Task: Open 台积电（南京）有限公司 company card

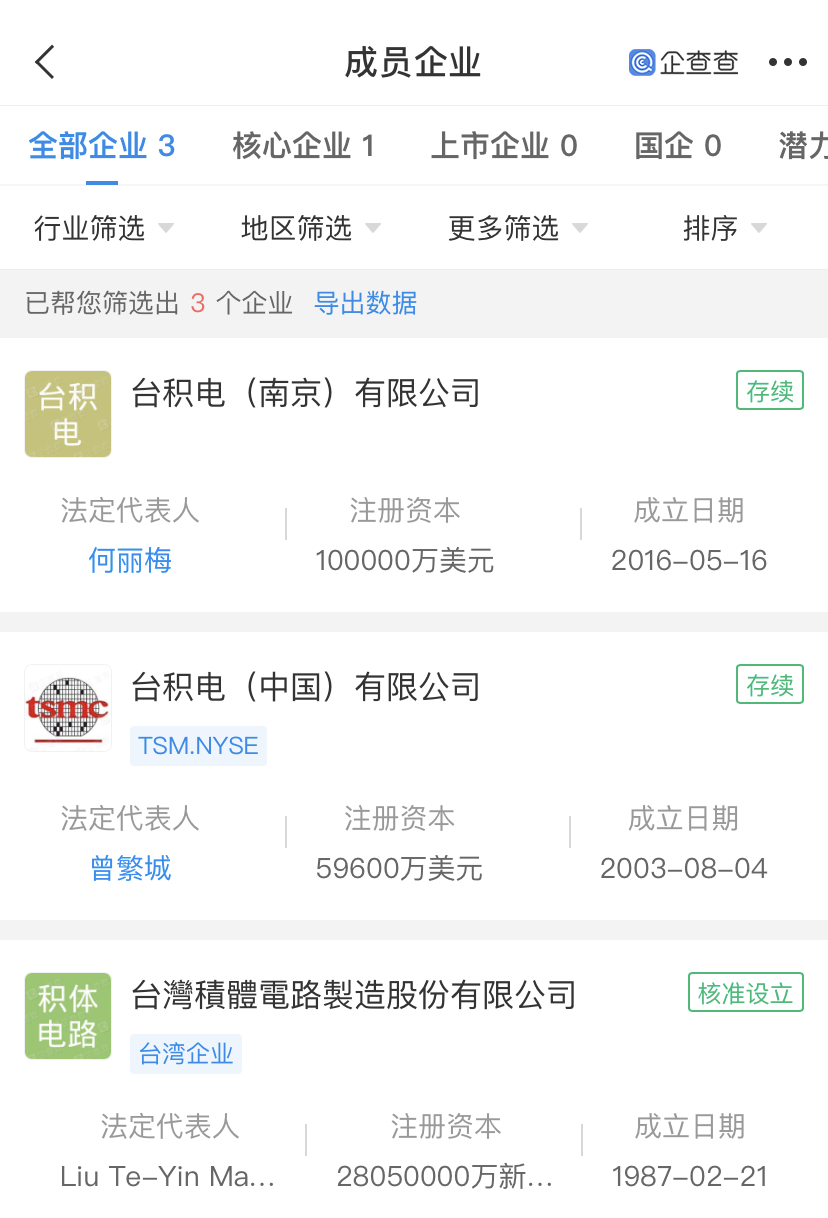Action: click(306, 393)
